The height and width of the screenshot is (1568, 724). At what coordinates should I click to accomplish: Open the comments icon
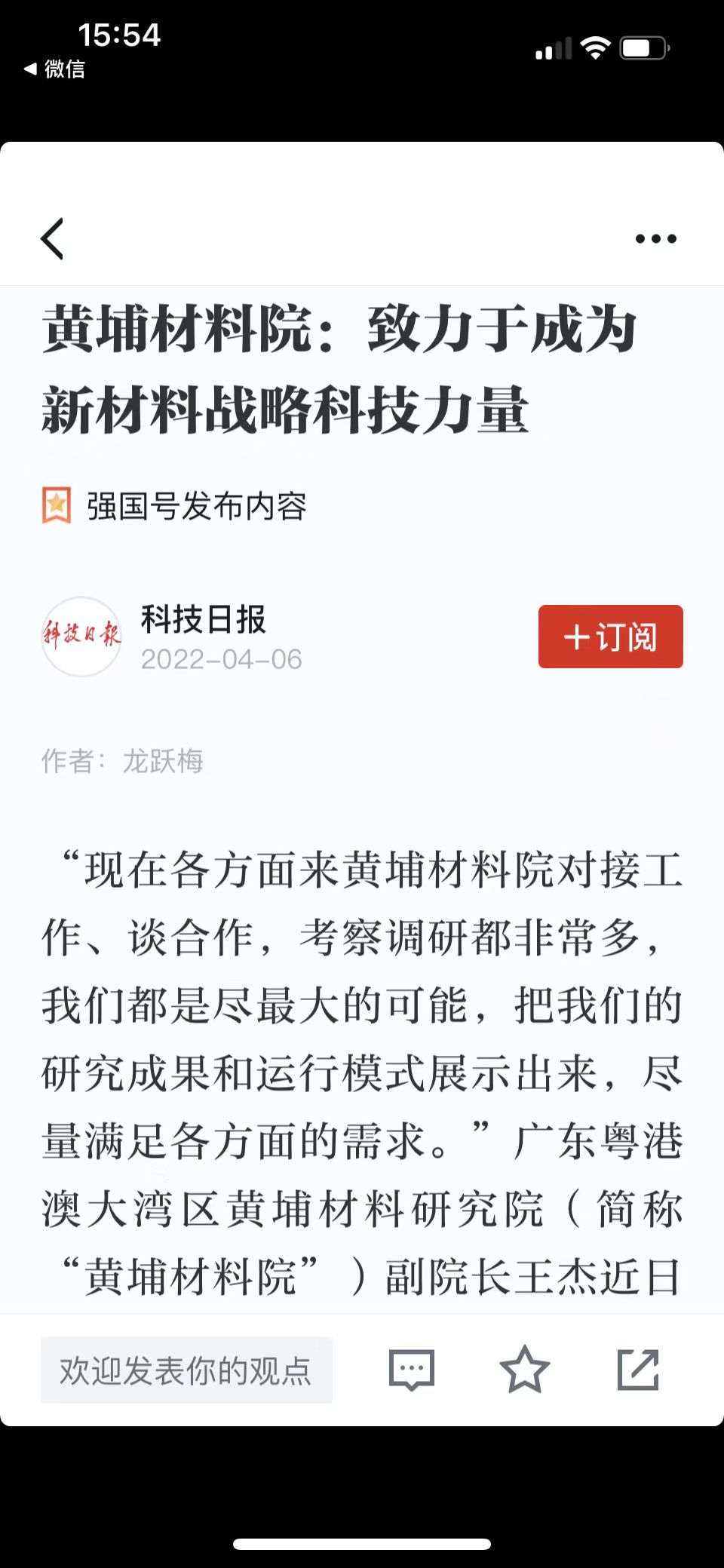pyautogui.click(x=412, y=1370)
